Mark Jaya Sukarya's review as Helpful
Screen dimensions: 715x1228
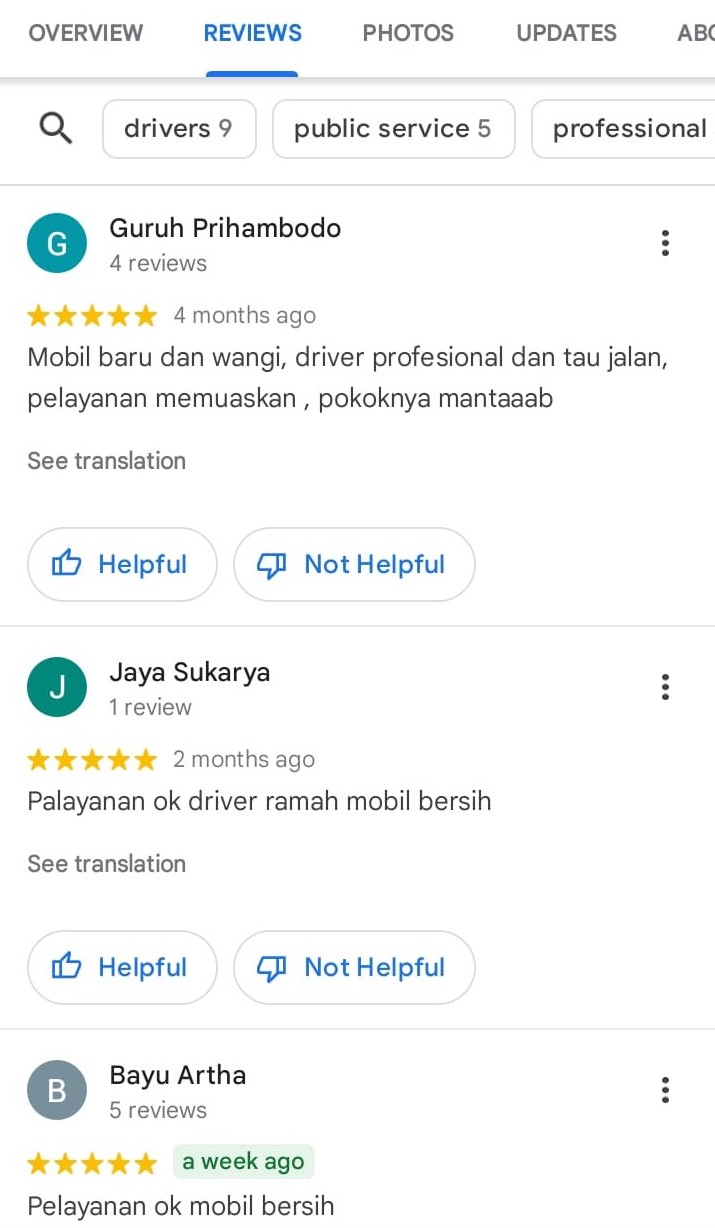coord(122,968)
